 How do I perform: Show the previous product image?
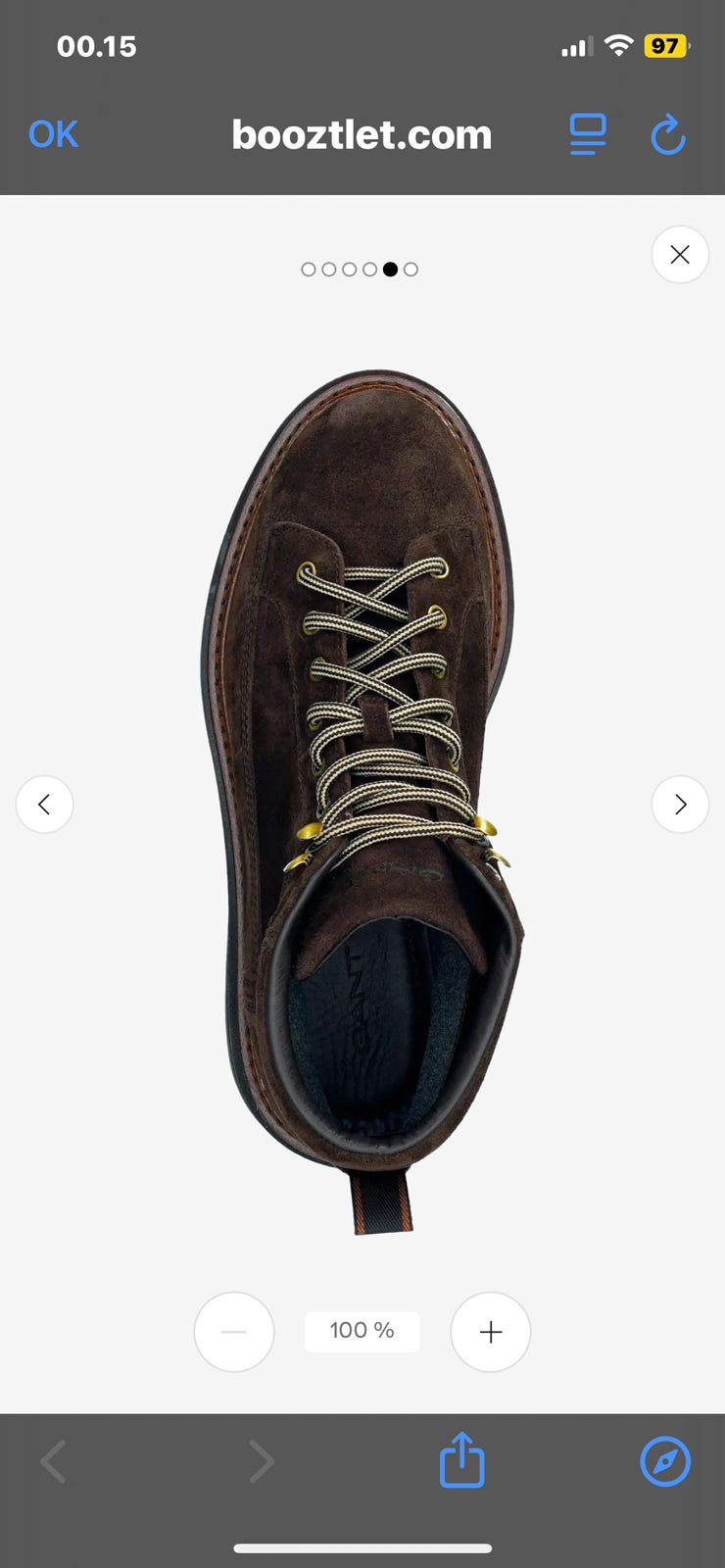pos(44,805)
